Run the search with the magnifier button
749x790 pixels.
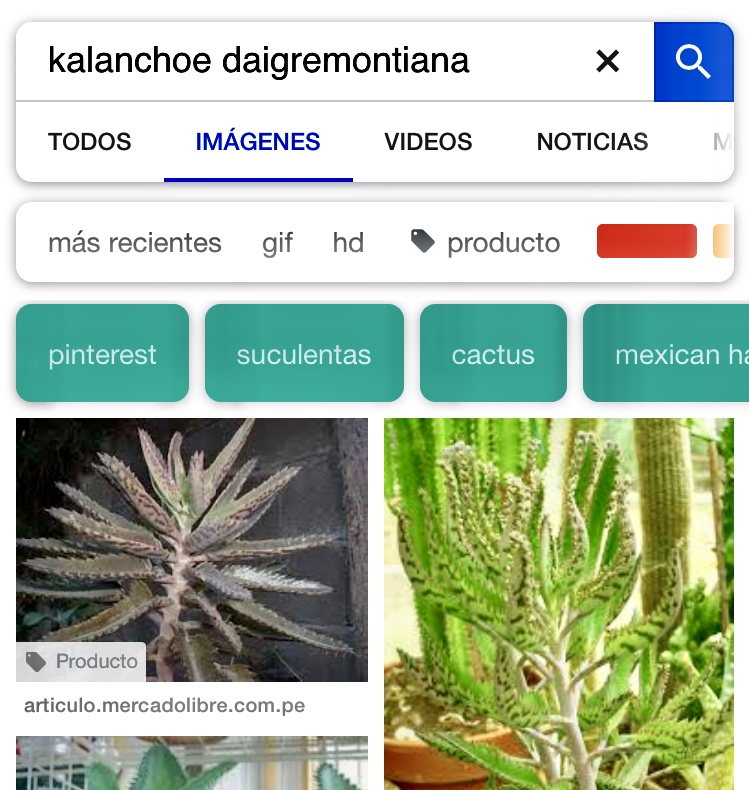693,62
